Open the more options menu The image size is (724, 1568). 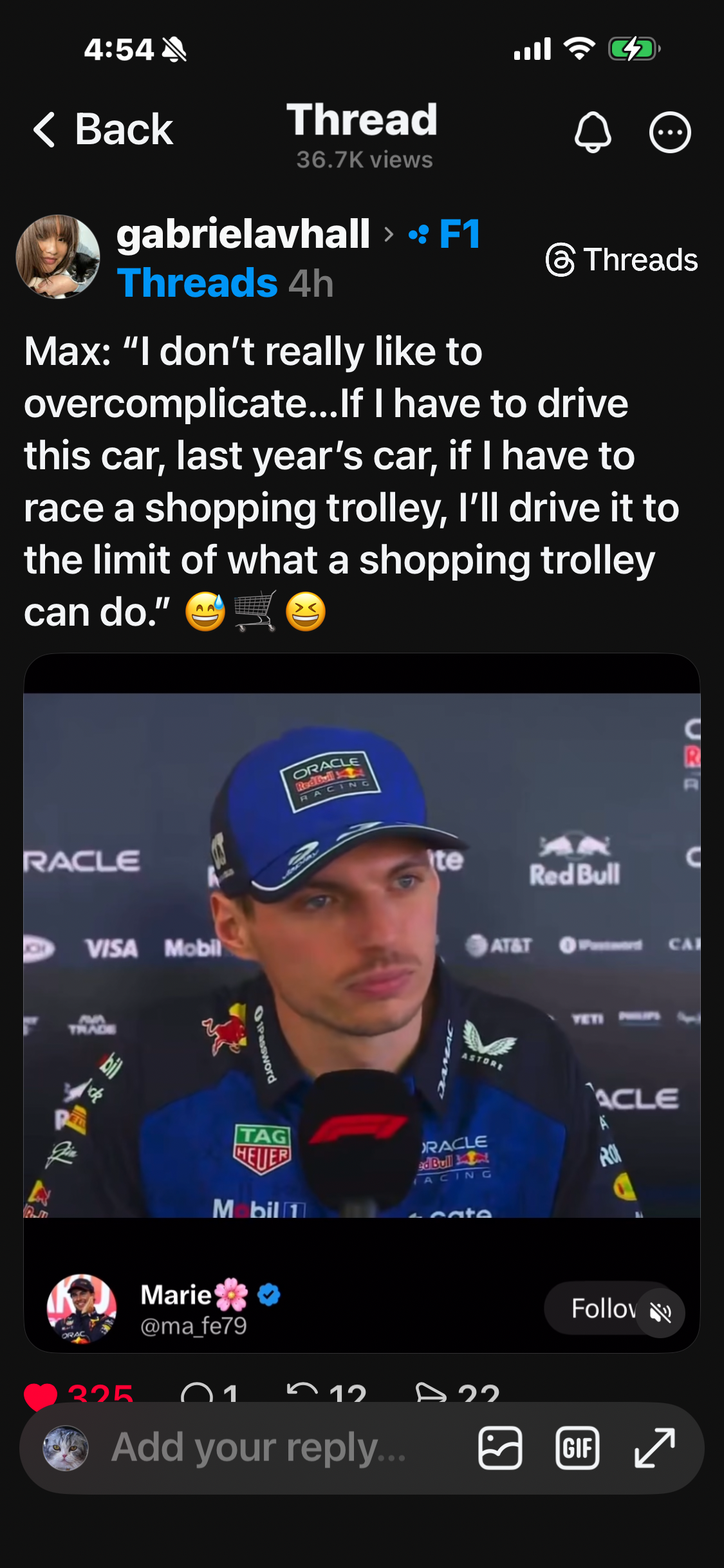point(670,132)
